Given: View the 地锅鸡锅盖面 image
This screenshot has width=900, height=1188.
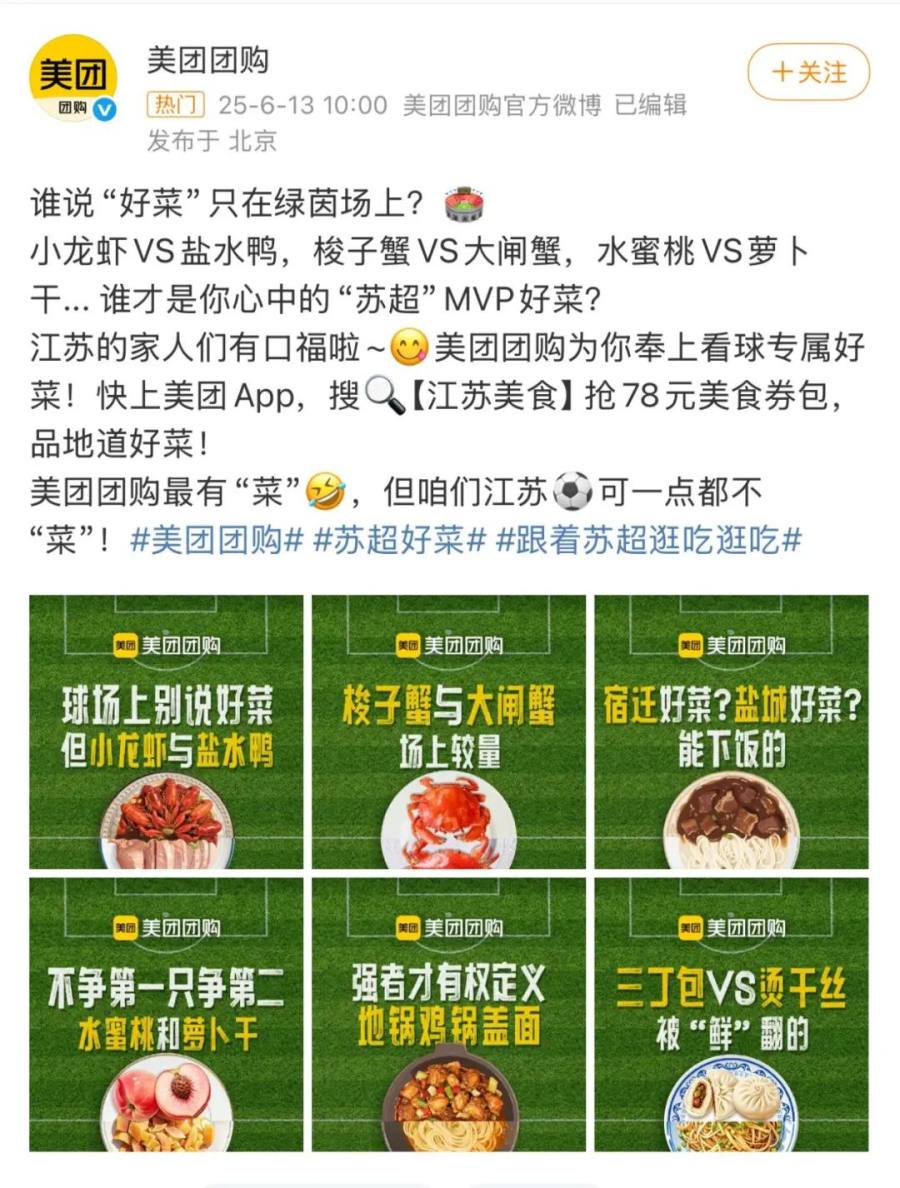Looking at the screenshot, I should point(449,1014).
